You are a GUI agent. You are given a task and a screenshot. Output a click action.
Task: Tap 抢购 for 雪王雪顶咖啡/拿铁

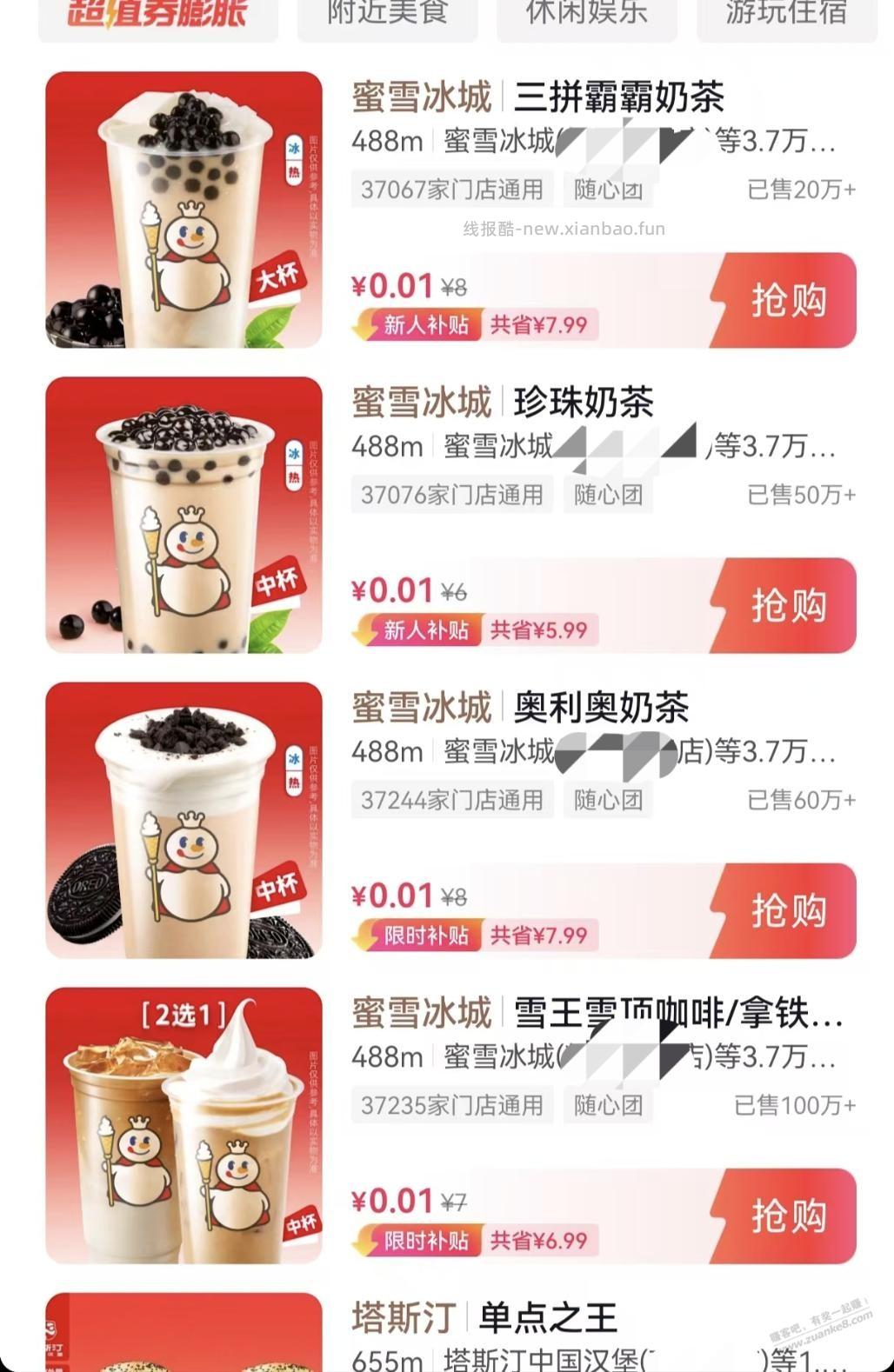click(787, 1215)
